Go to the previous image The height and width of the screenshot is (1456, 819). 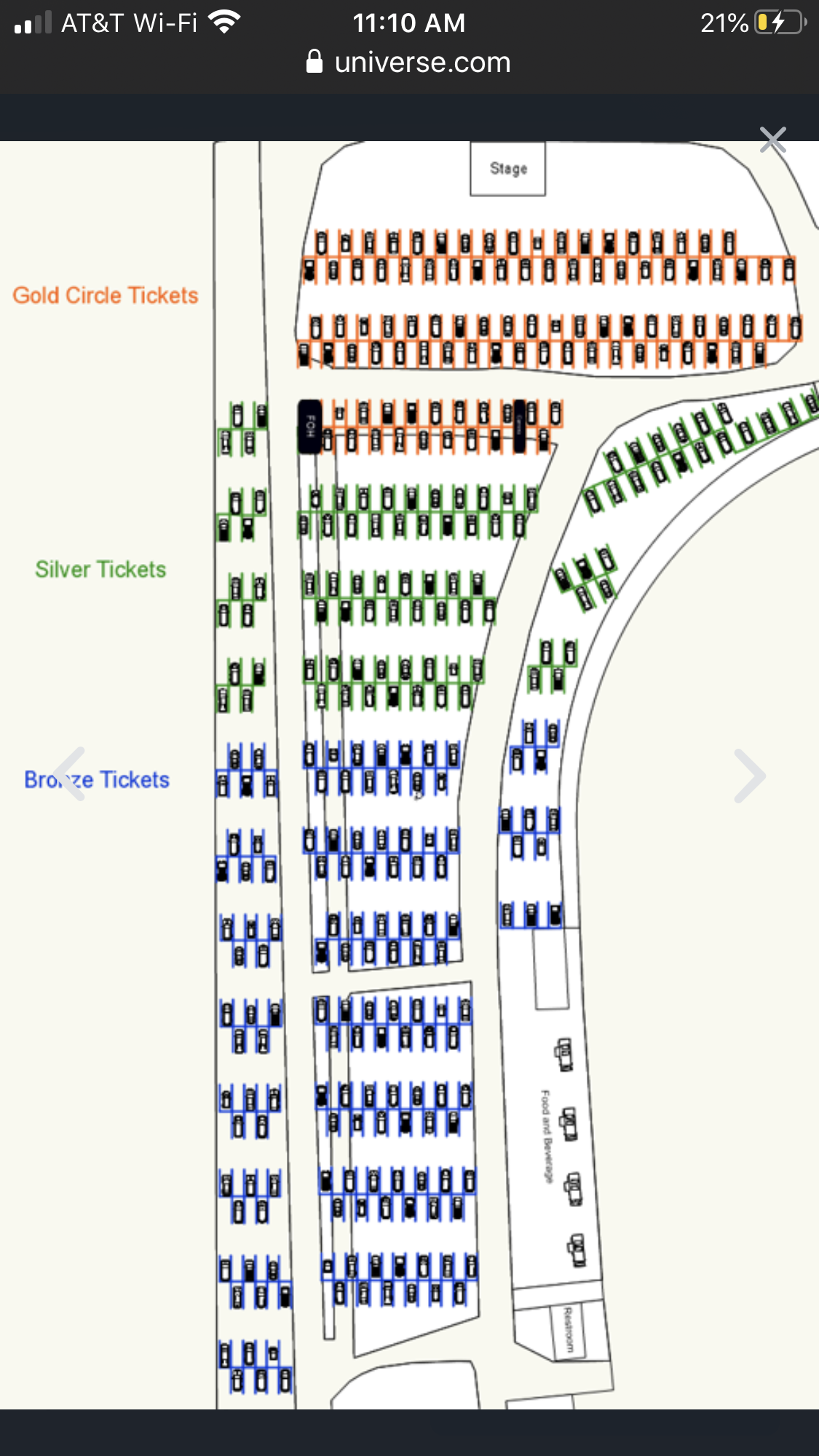pyautogui.click(x=71, y=774)
